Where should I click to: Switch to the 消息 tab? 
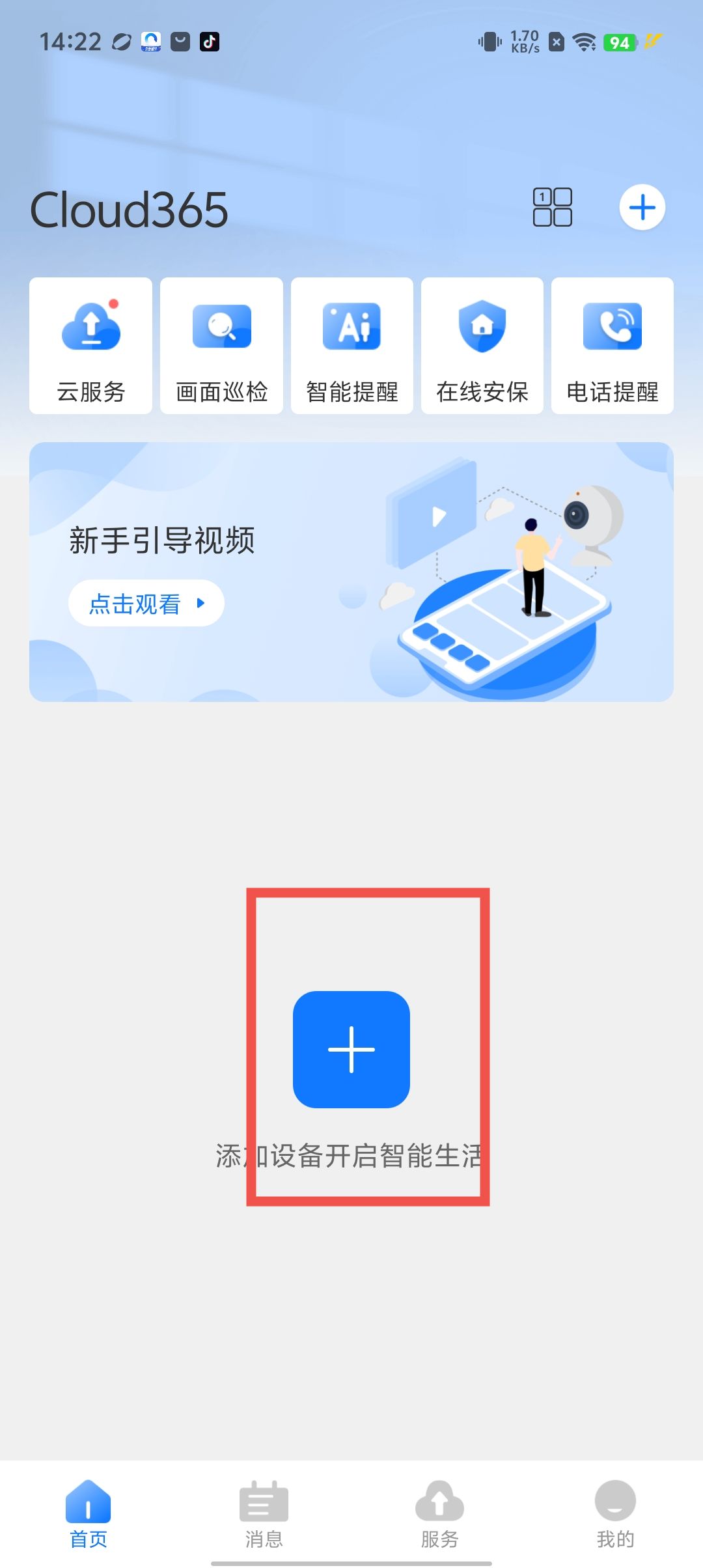click(264, 1513)
